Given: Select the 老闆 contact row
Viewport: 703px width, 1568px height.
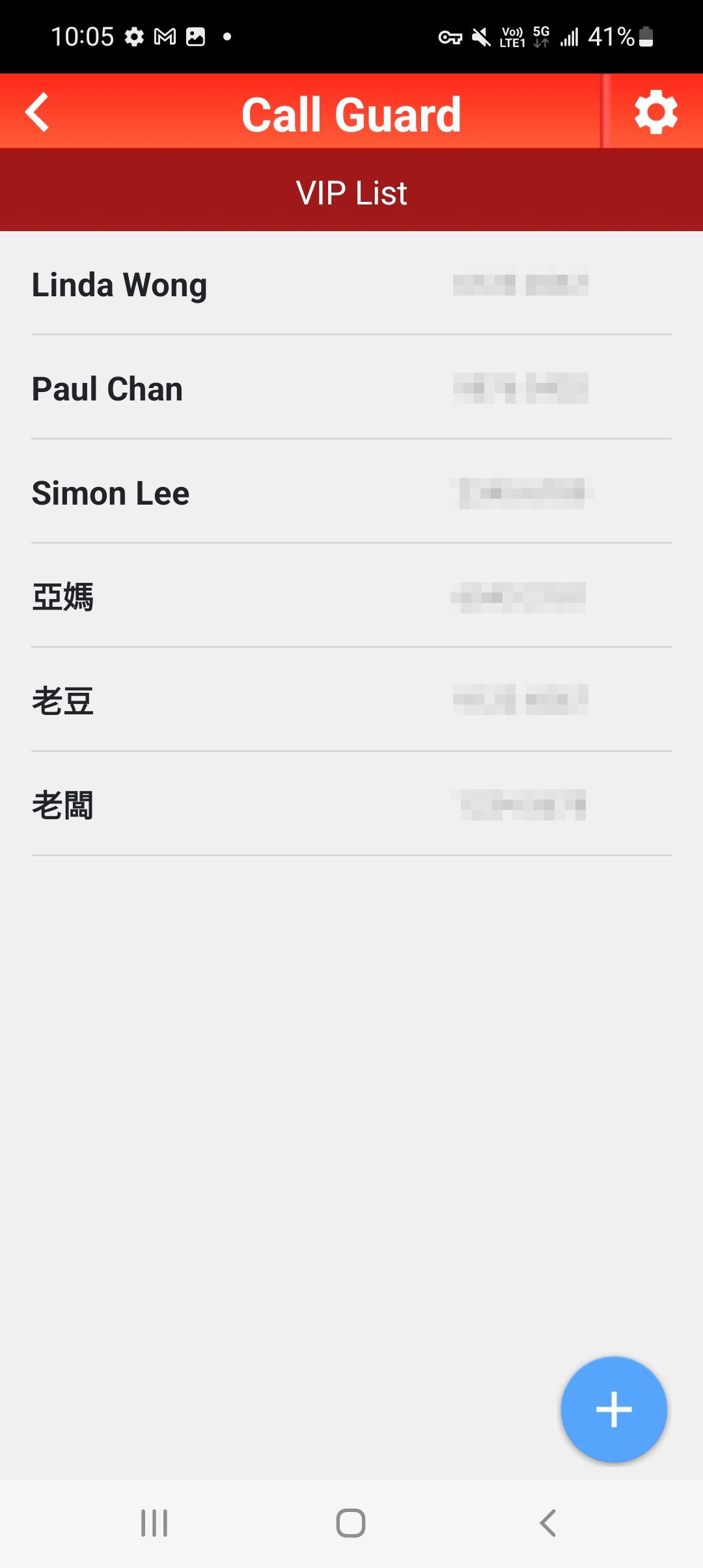Looking at the screenshot, I should point(351,805).
